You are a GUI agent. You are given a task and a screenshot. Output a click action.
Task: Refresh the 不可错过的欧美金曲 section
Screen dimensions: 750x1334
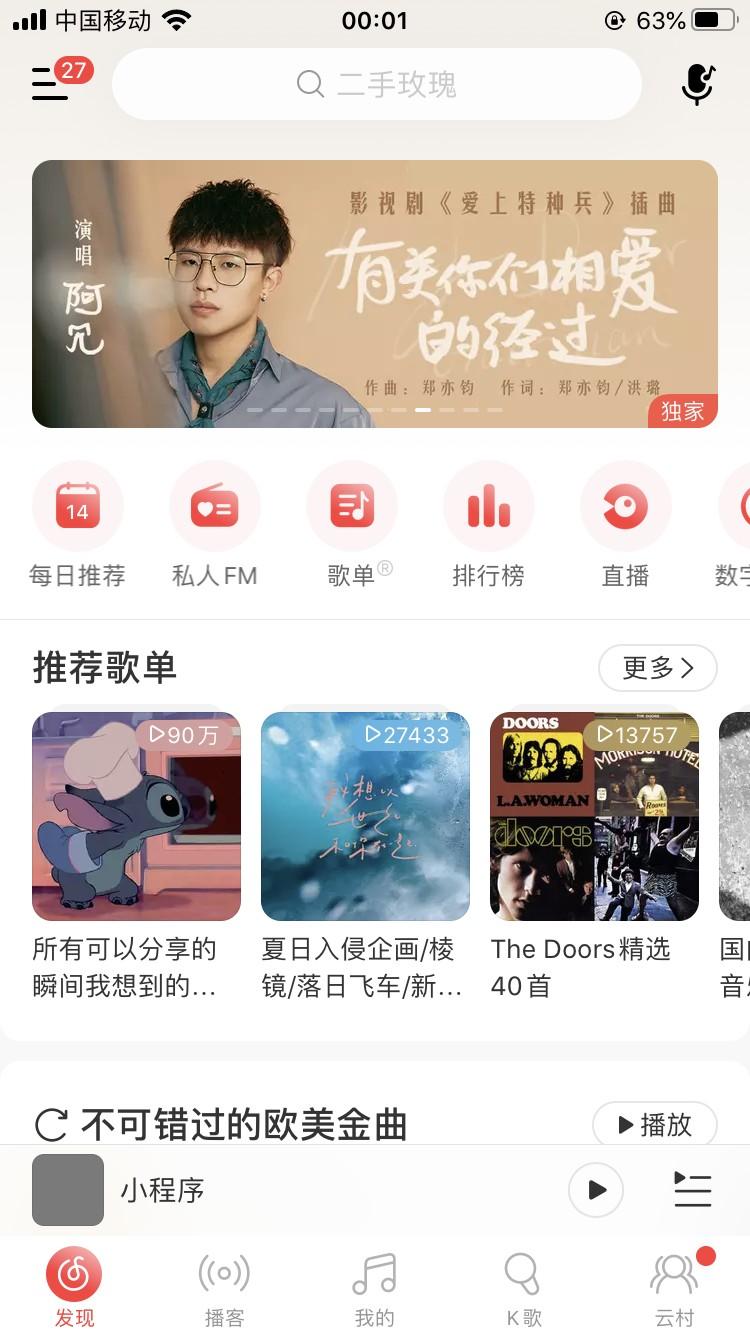pos(51,1125)
